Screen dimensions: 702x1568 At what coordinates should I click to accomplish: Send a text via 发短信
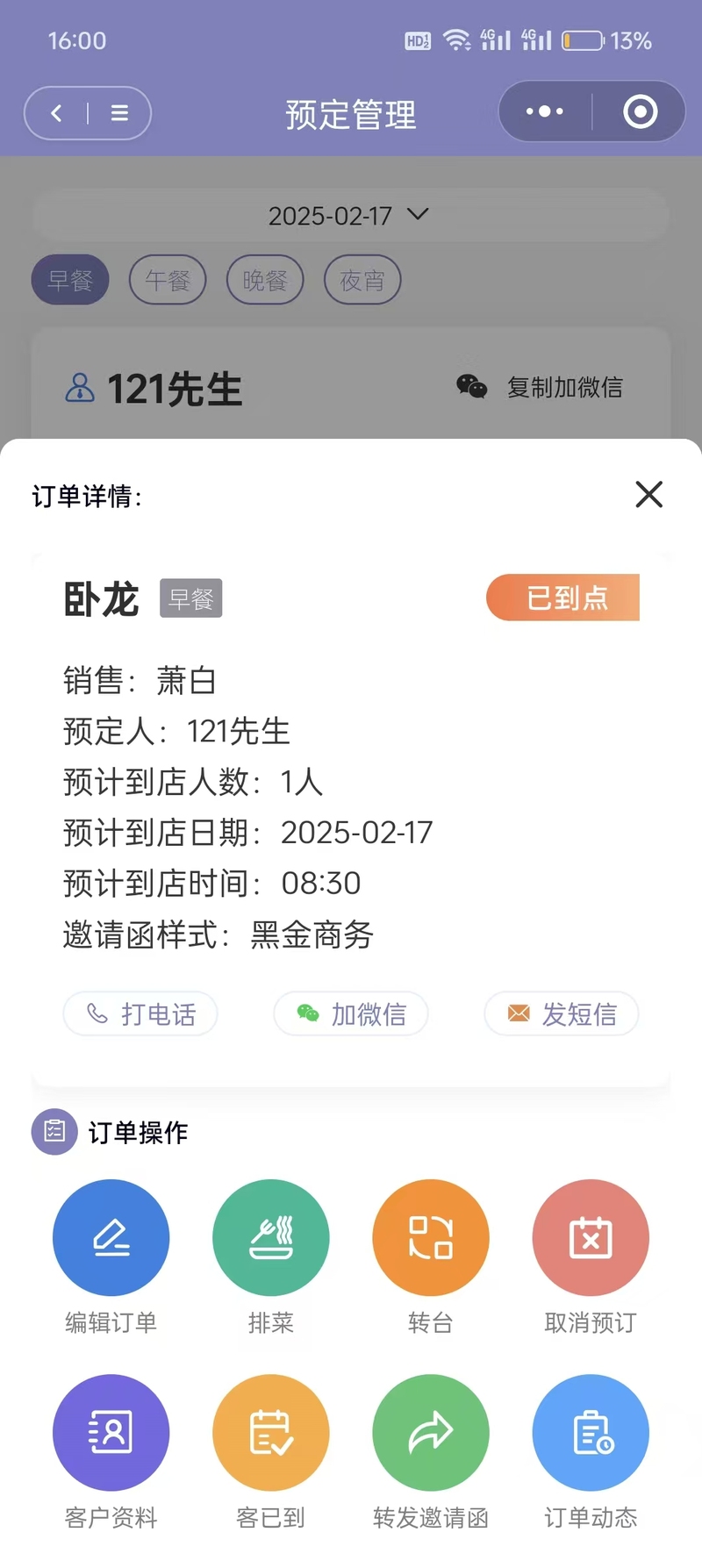pos(562,1014)
